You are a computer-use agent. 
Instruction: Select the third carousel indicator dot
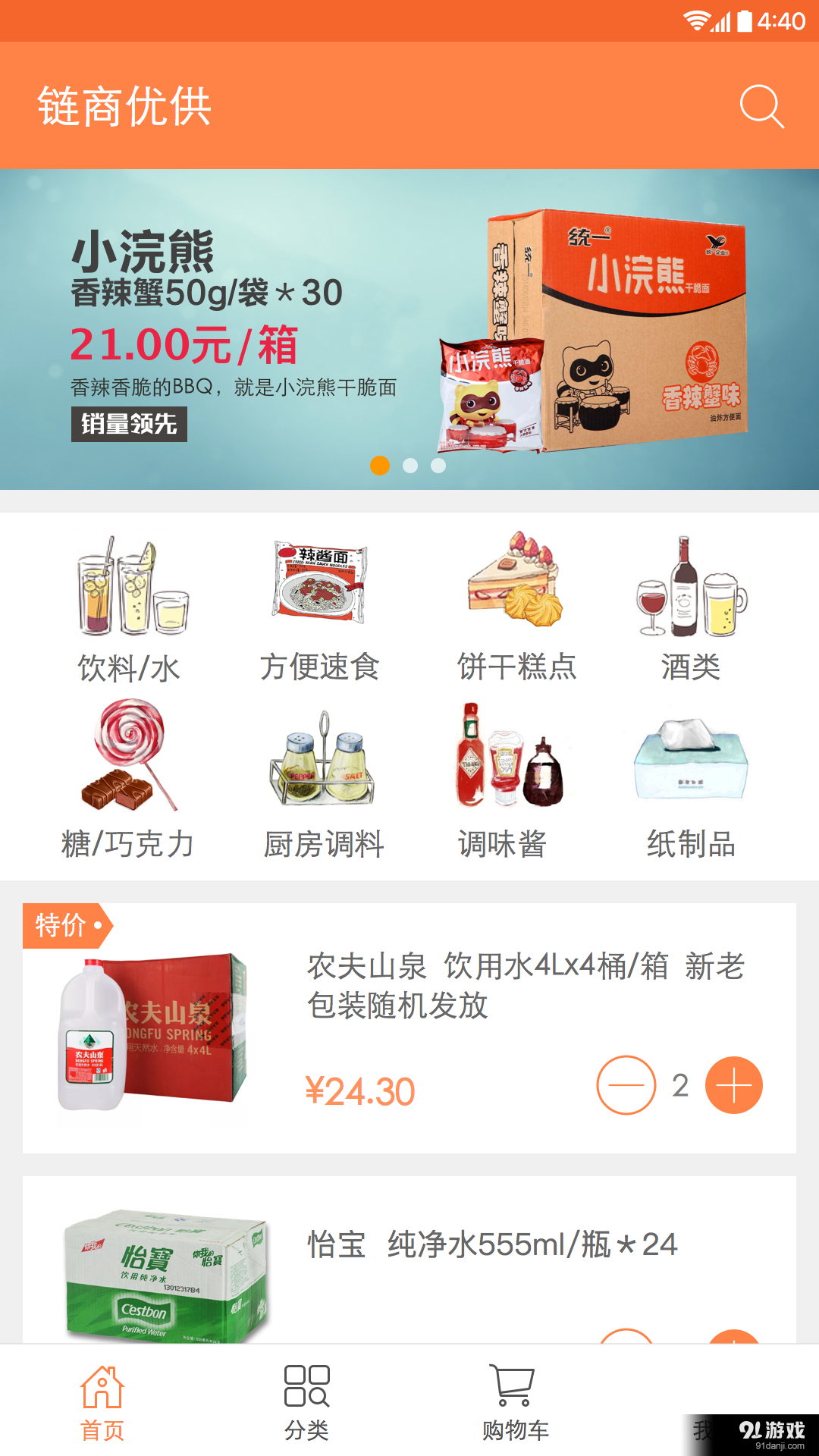coord(436,466)
